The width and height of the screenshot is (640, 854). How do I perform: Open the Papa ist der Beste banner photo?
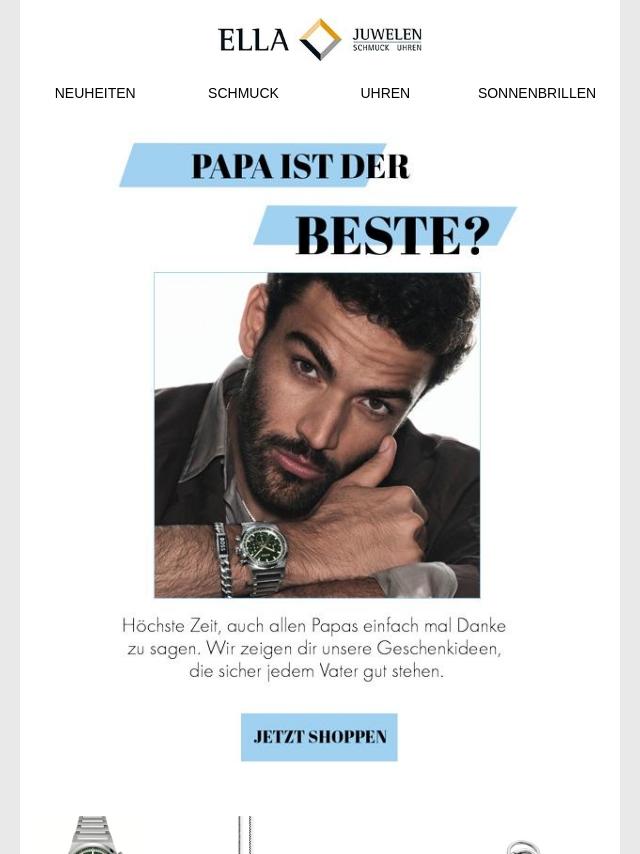pyautogui.click(x=317, y=435)
